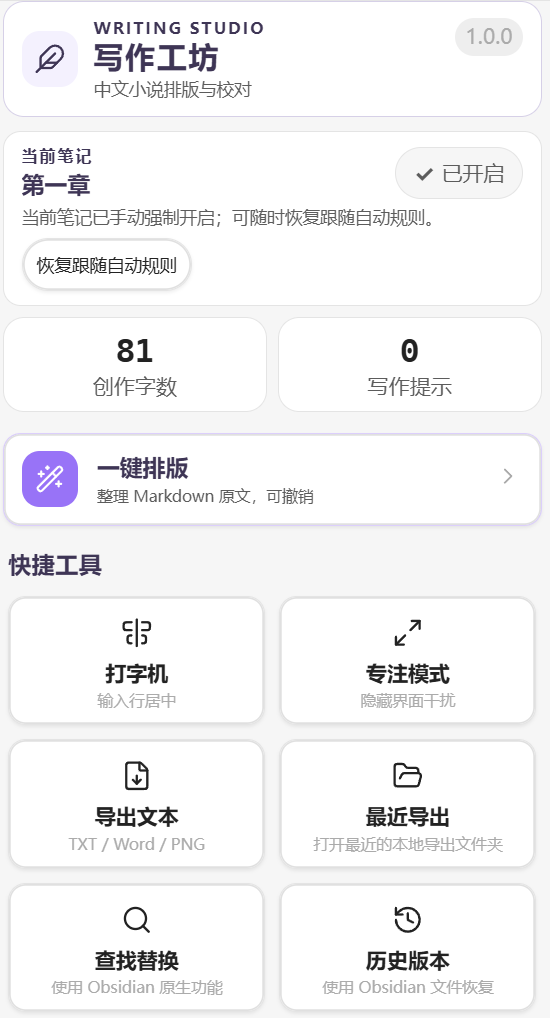This screenshot has height=1018, width=550.
Task: Toggle the 已开启 status for current note
Action: tap(458, 173)
